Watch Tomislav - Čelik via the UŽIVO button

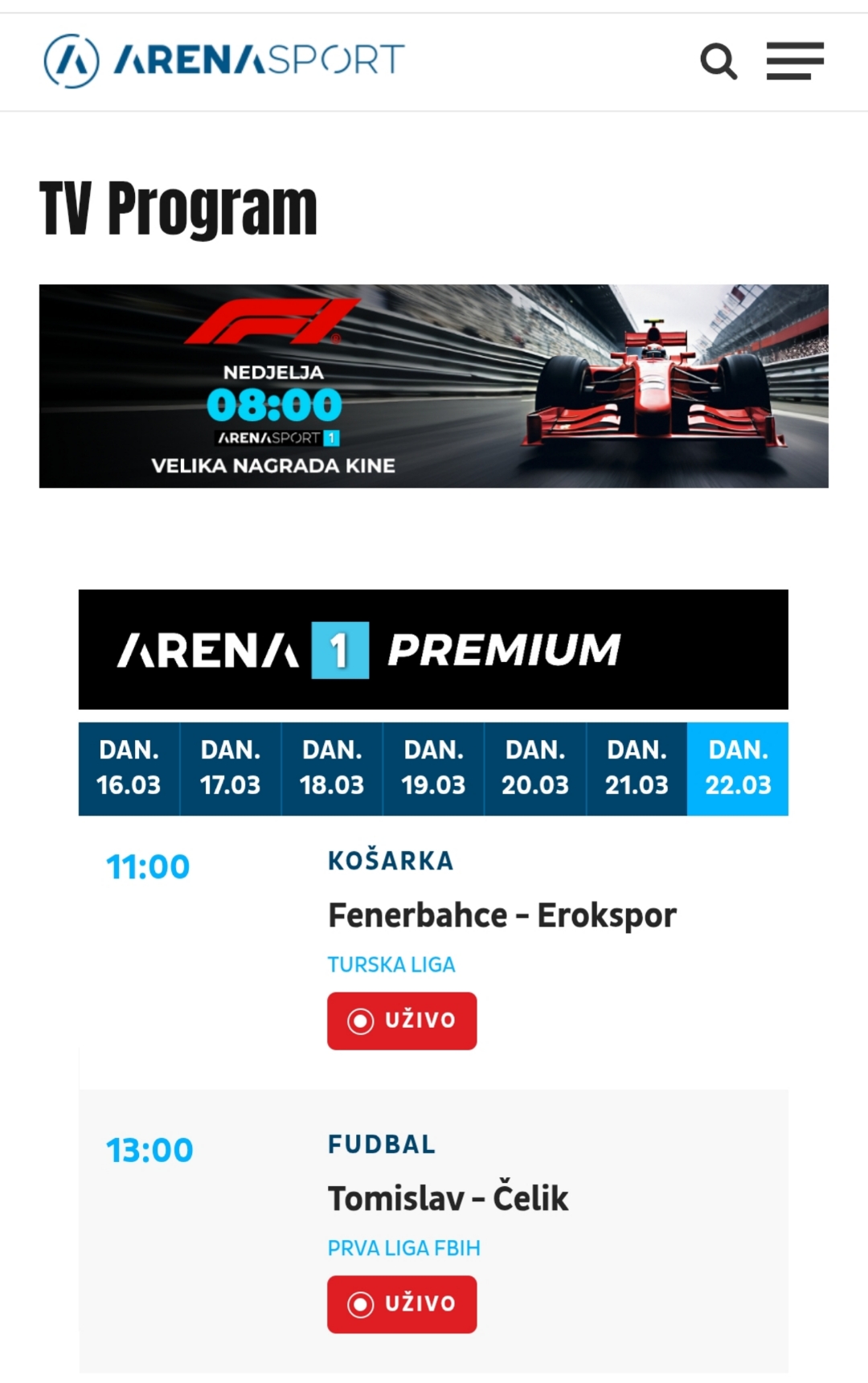pyautogui.click(x=402, y=1304)
